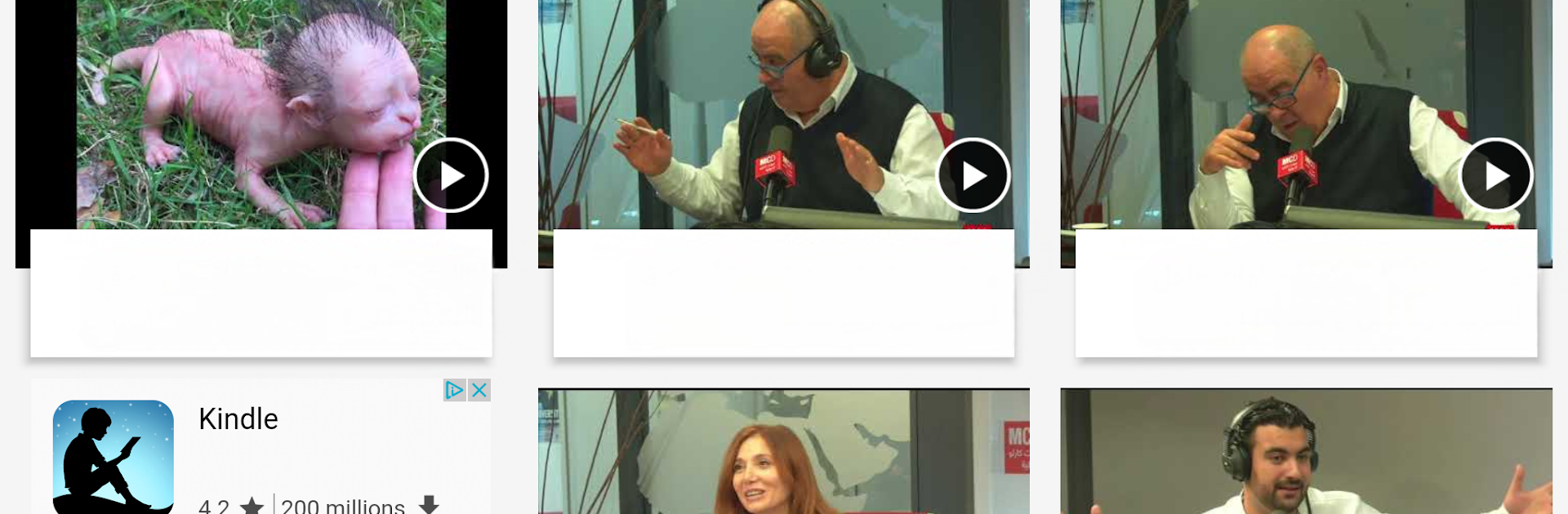The image size is (1568, 514).
Task: Play video of man holding a pen
Action: pos(973,175)
